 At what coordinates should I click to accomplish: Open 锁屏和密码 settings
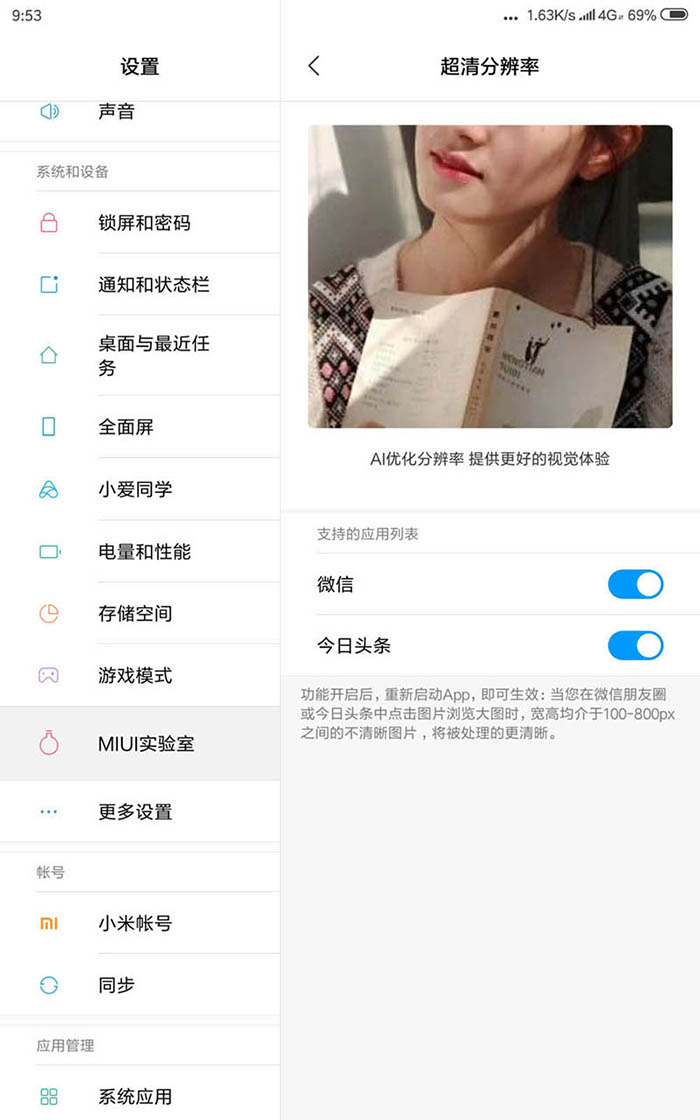point(140,223)
